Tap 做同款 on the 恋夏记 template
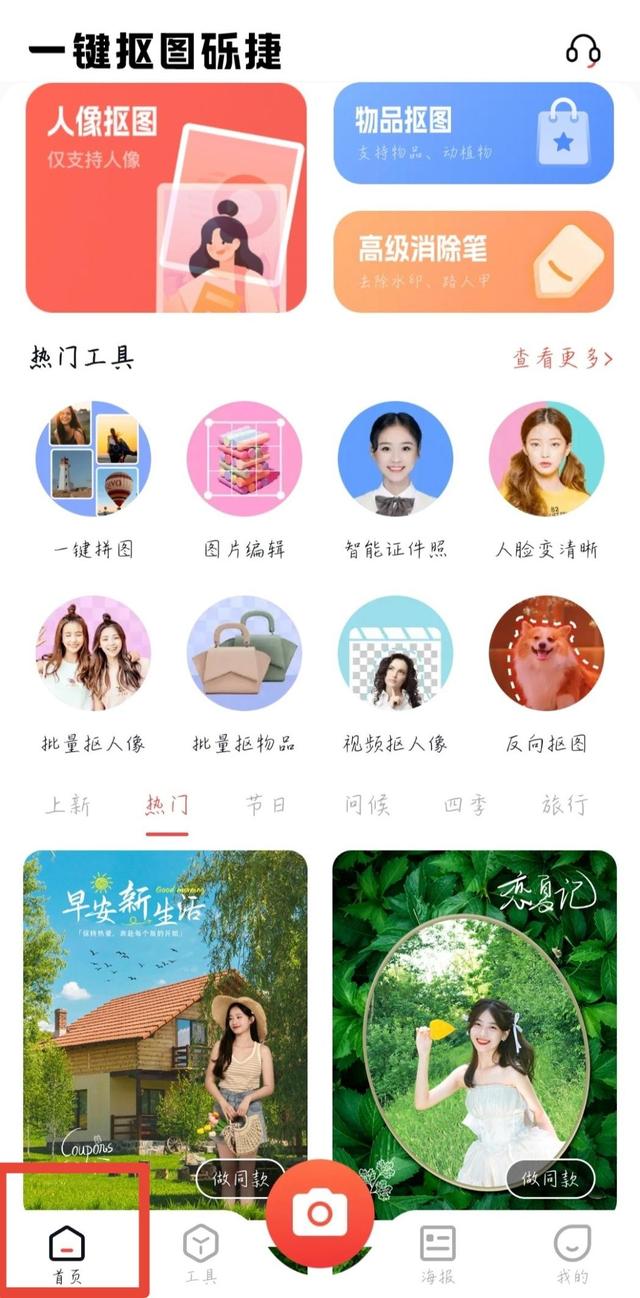The width and height of the screenshot is (640, 1298). 551,1179
